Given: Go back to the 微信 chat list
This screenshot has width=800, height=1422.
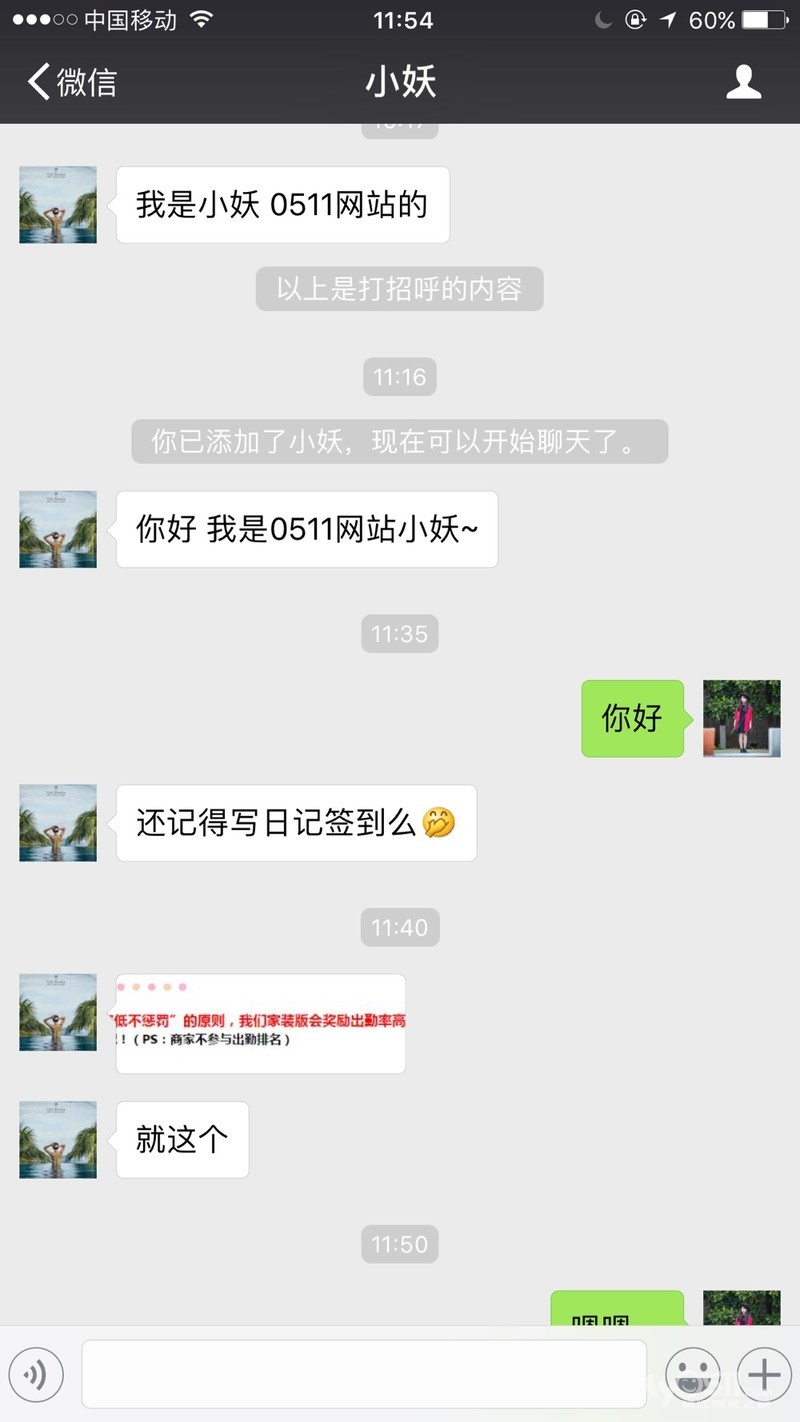Looking at the screenshot, I should tap(72, 82).
